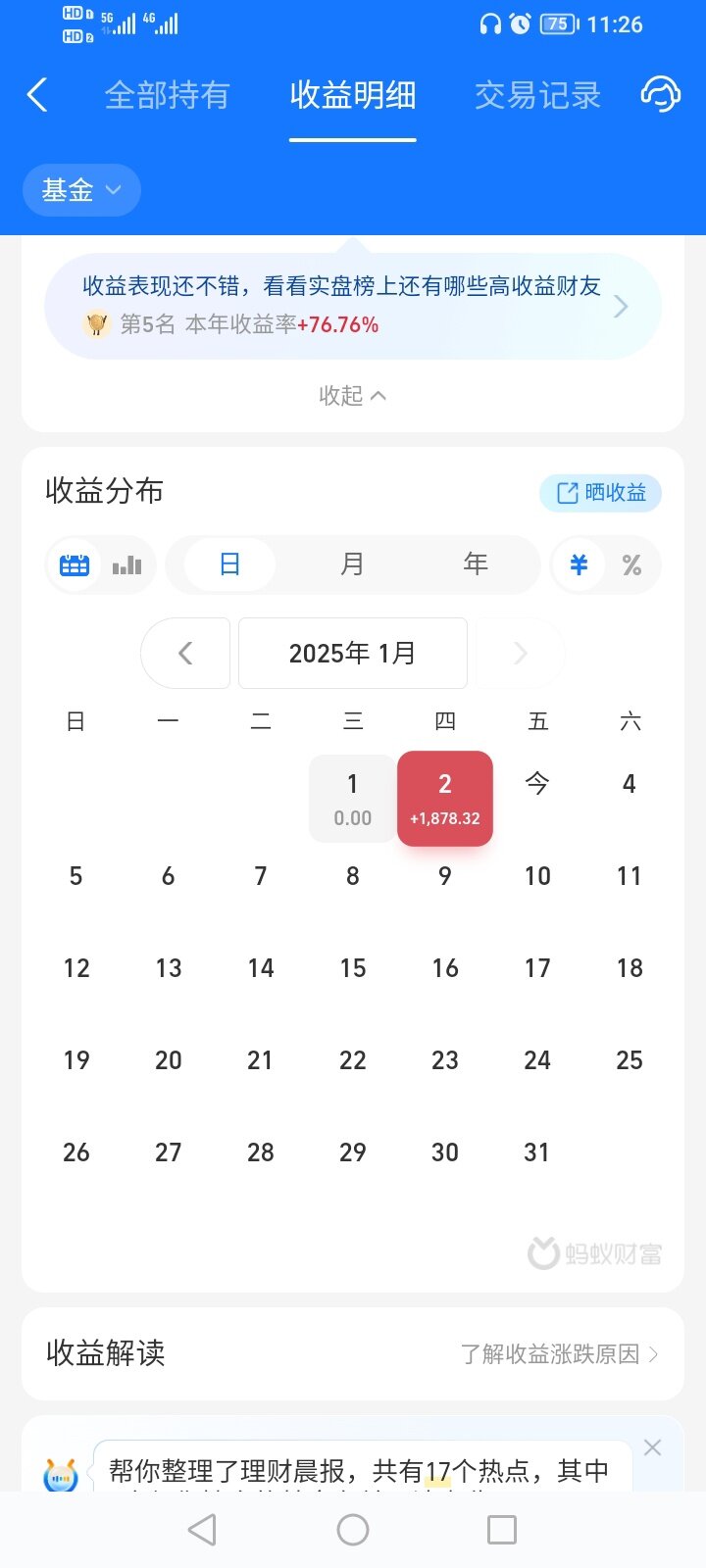The height and width of the screenshot is (1568, 706).
Task: Go to the previous month
Action: tap(186, 653)
